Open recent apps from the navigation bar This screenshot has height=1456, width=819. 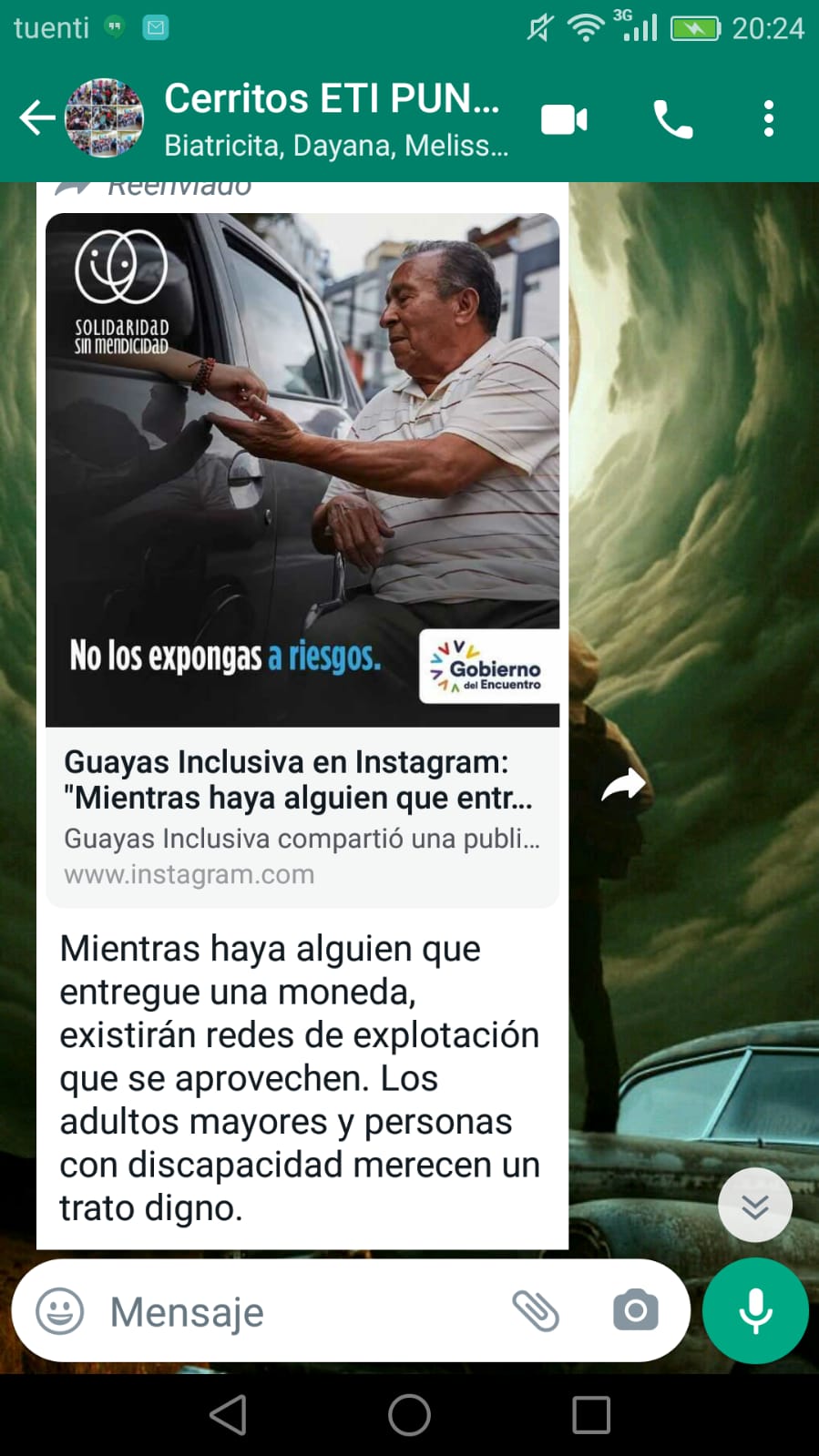591,1415
